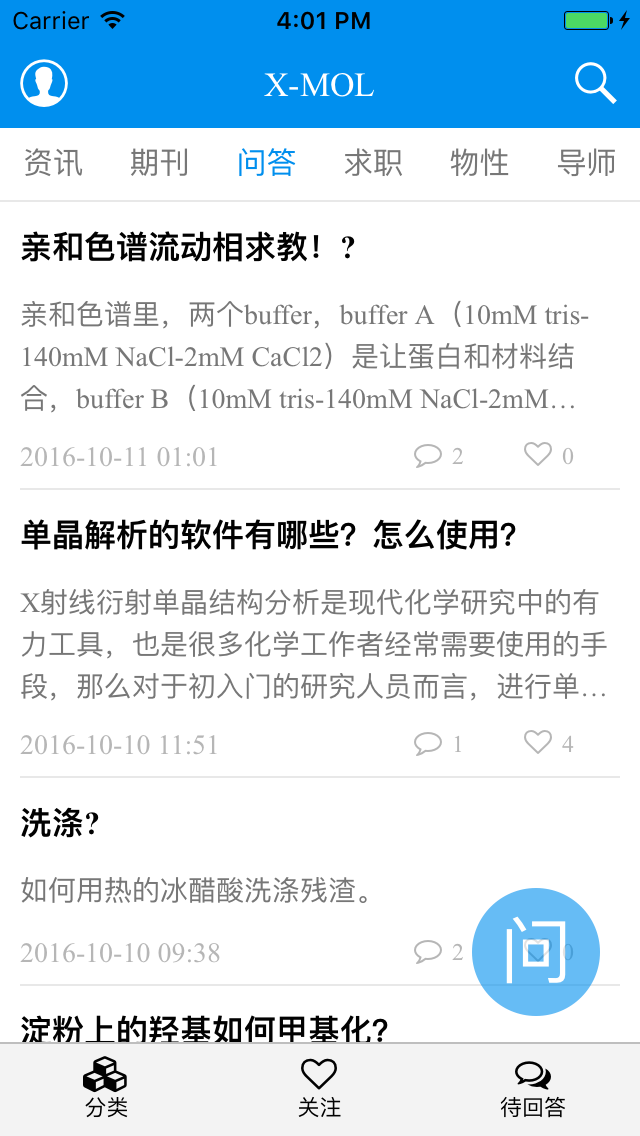Like the 亲和色谱流动相求教 question
This screenshot has height=1136, width=640.
(539, 456)
